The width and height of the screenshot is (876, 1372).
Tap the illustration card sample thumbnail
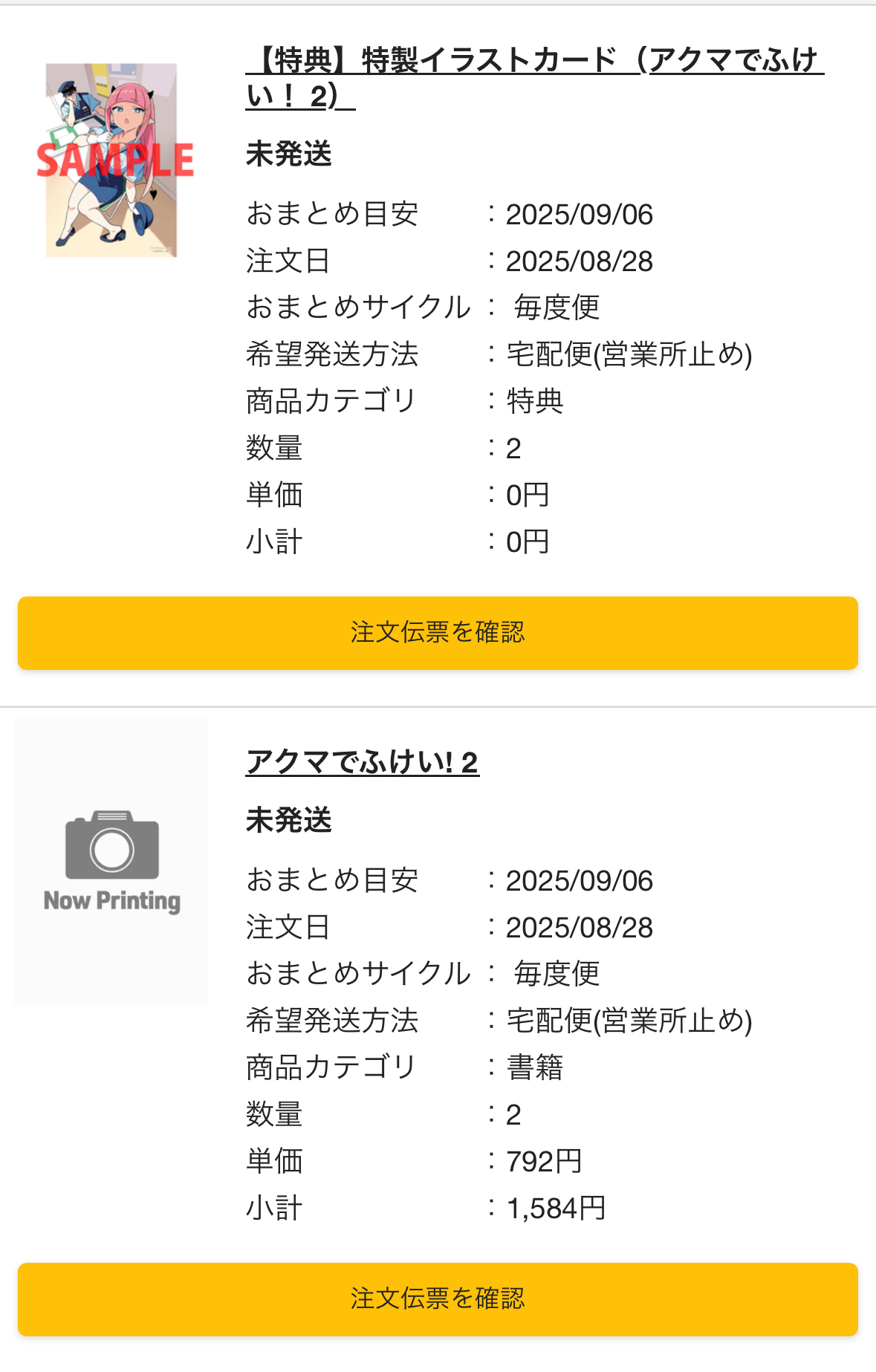111,160
